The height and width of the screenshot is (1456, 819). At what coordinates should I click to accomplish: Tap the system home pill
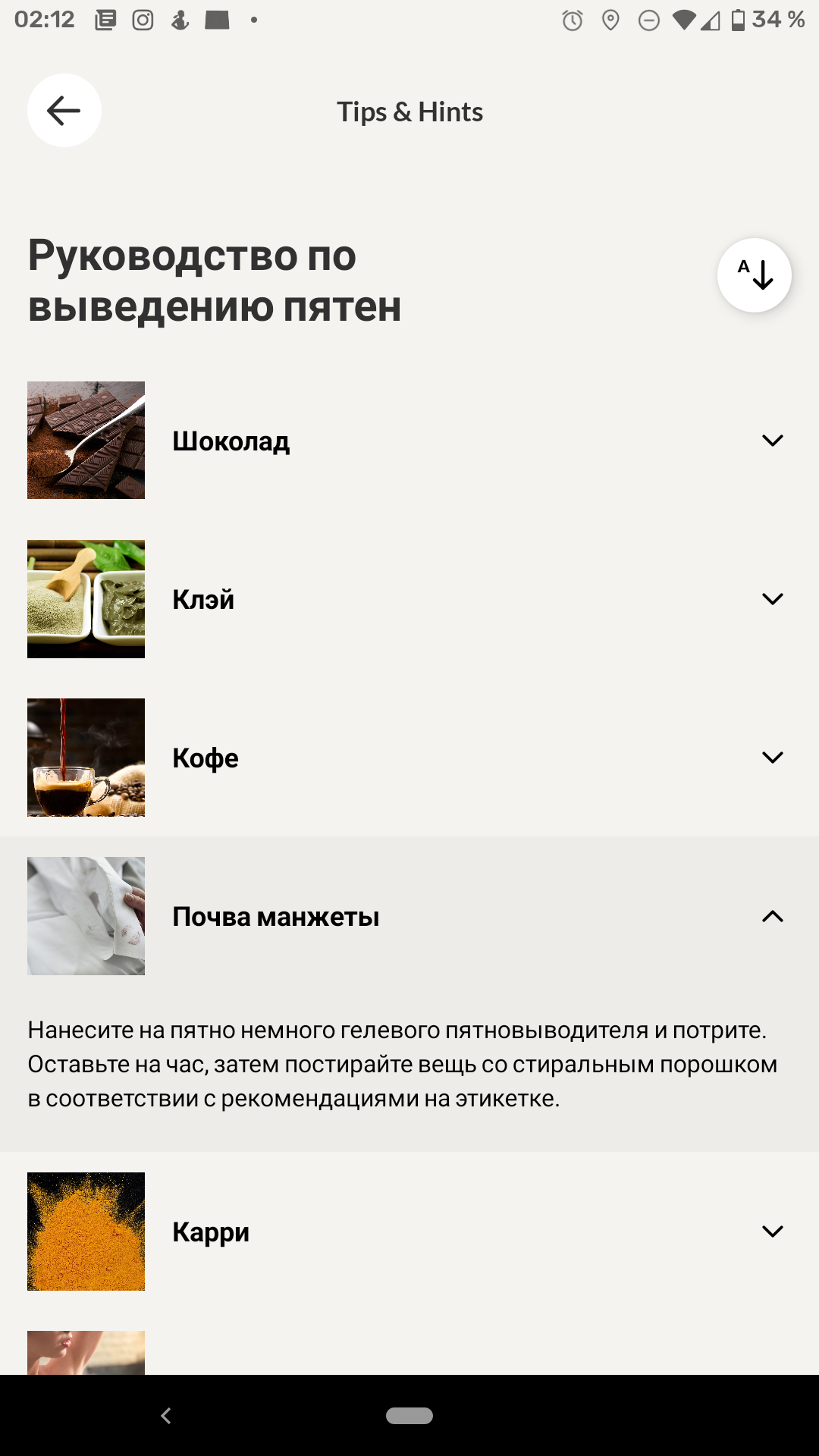[x=409, y=1416]
